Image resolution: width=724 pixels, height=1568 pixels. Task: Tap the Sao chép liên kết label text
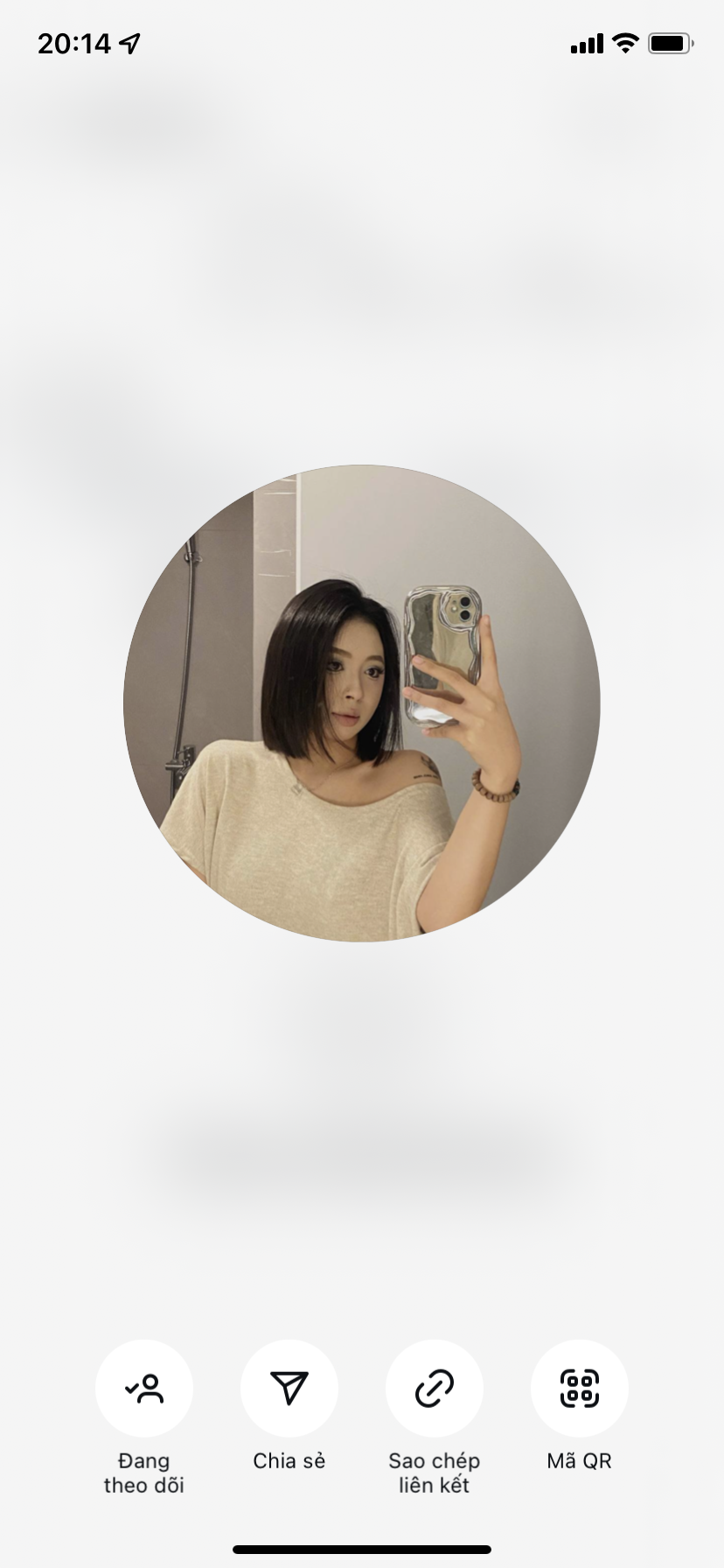pyautogui.click(x=435, y=1472)
